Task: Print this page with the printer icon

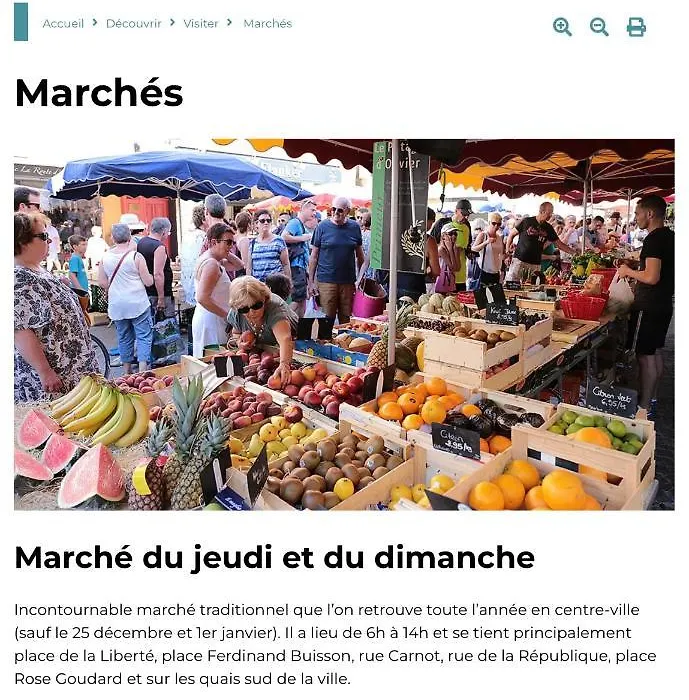Action: (636, 27)
